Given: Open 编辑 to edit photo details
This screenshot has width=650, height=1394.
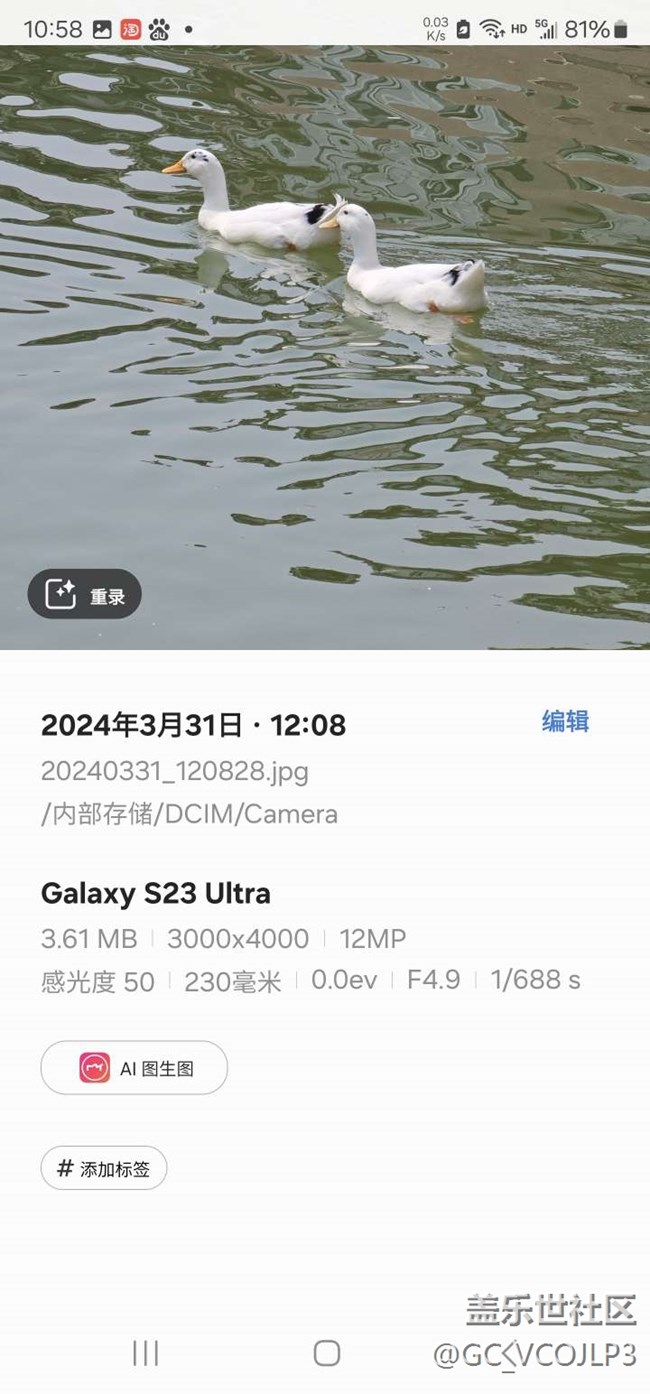Looking at the screenshot, I should [x=565, y=722].
